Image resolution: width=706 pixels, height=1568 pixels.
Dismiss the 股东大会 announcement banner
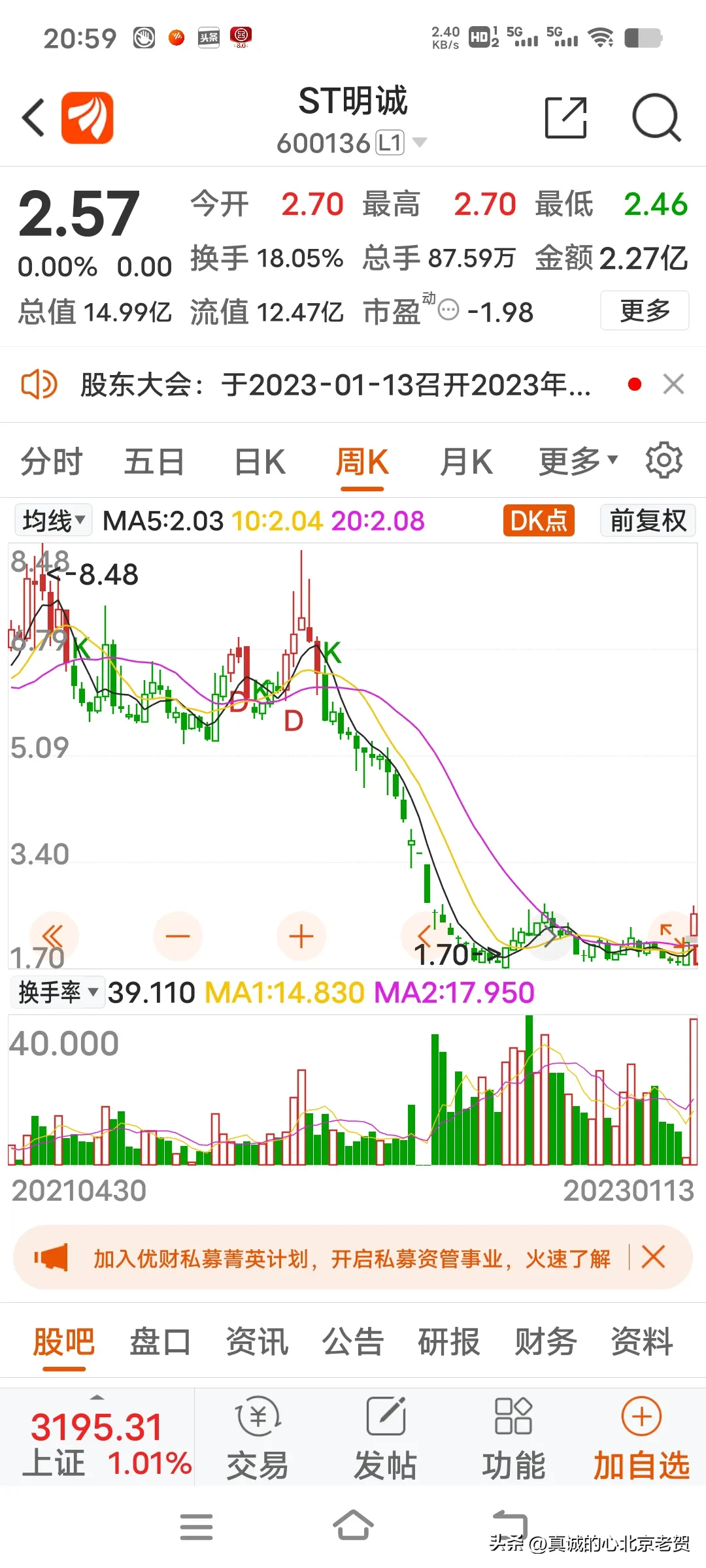click(673, 384)
